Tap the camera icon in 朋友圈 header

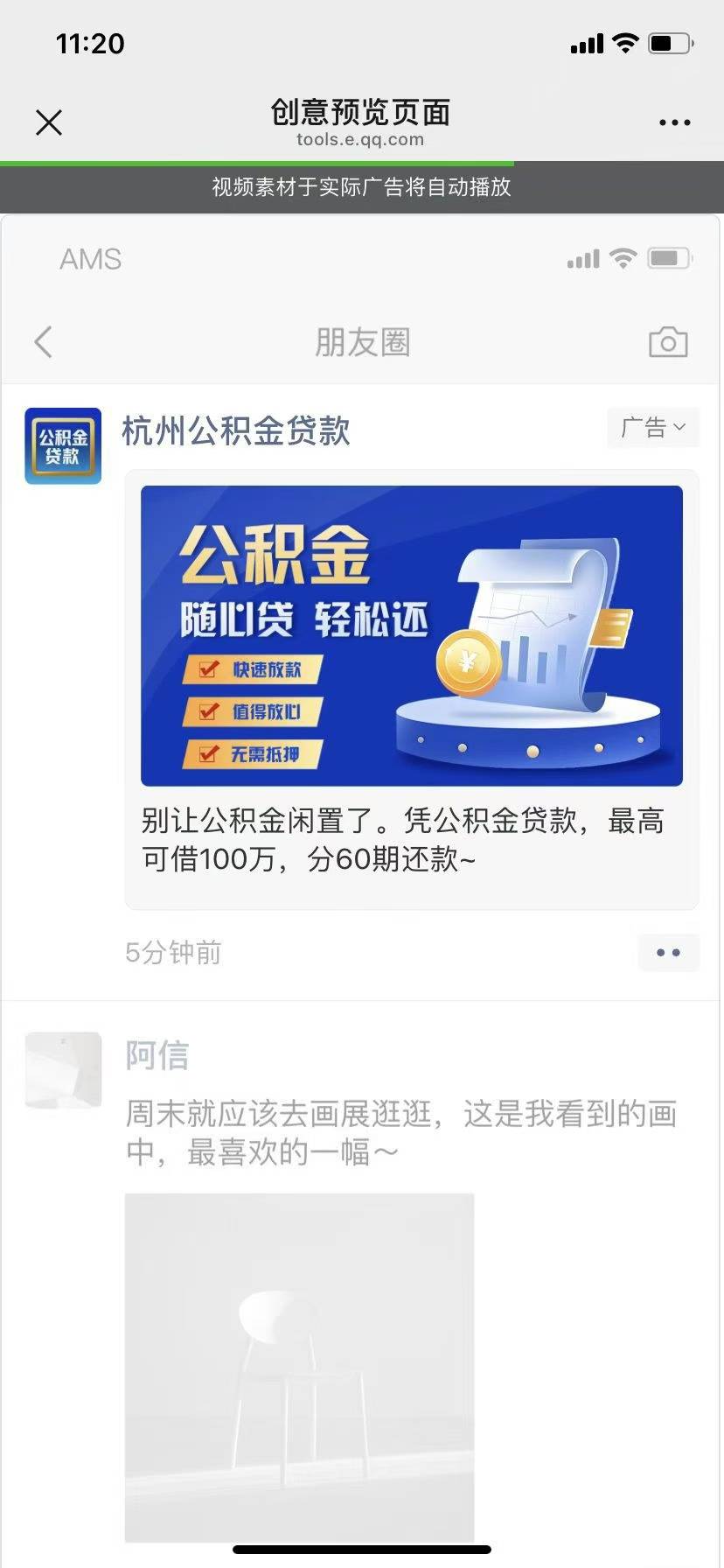(x=668, y=342)
